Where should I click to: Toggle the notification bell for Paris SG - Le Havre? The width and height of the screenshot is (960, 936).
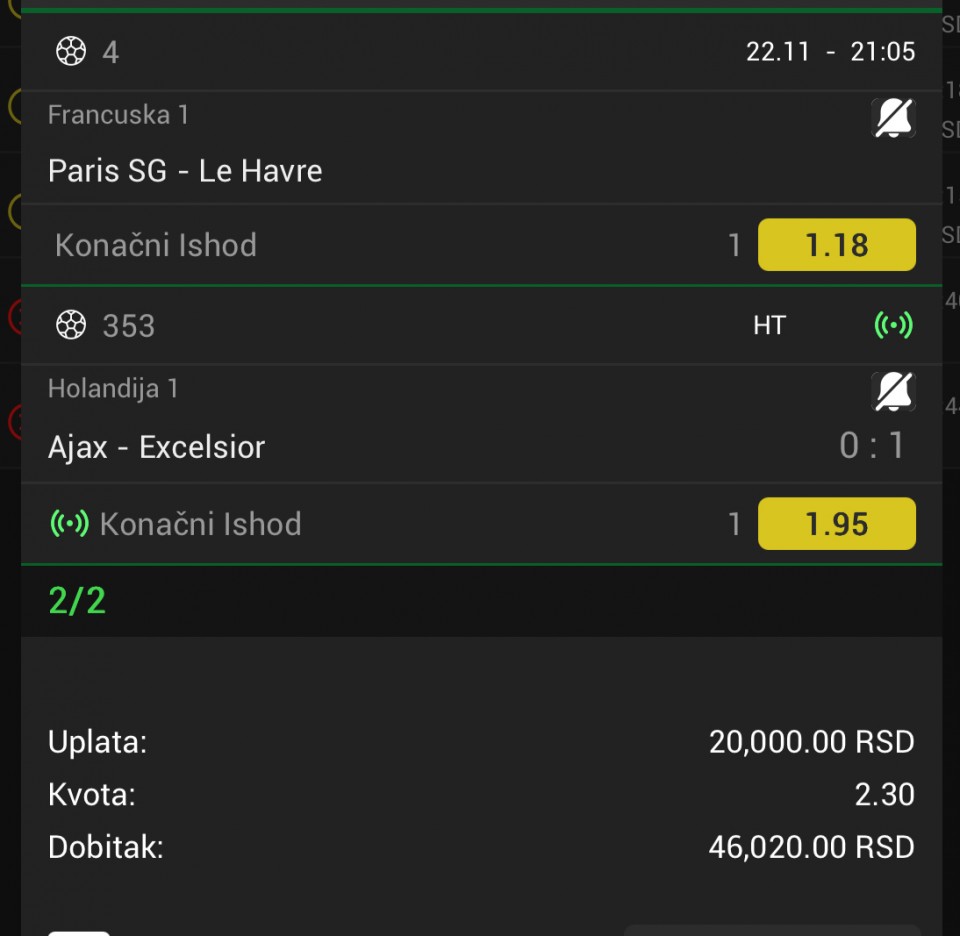893,119
